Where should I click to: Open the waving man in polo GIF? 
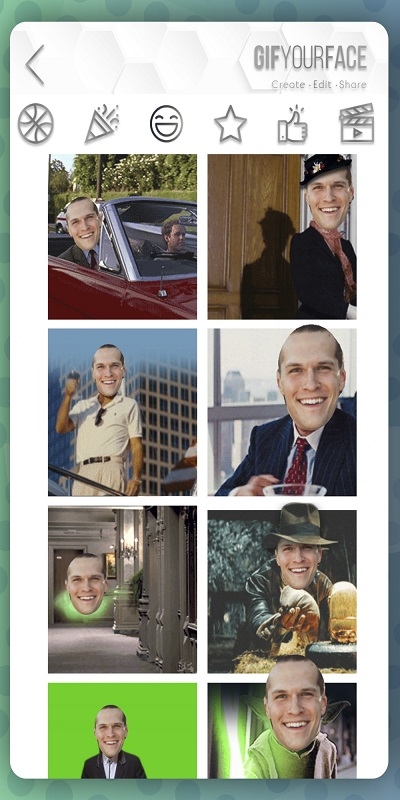tap(122, 412)
